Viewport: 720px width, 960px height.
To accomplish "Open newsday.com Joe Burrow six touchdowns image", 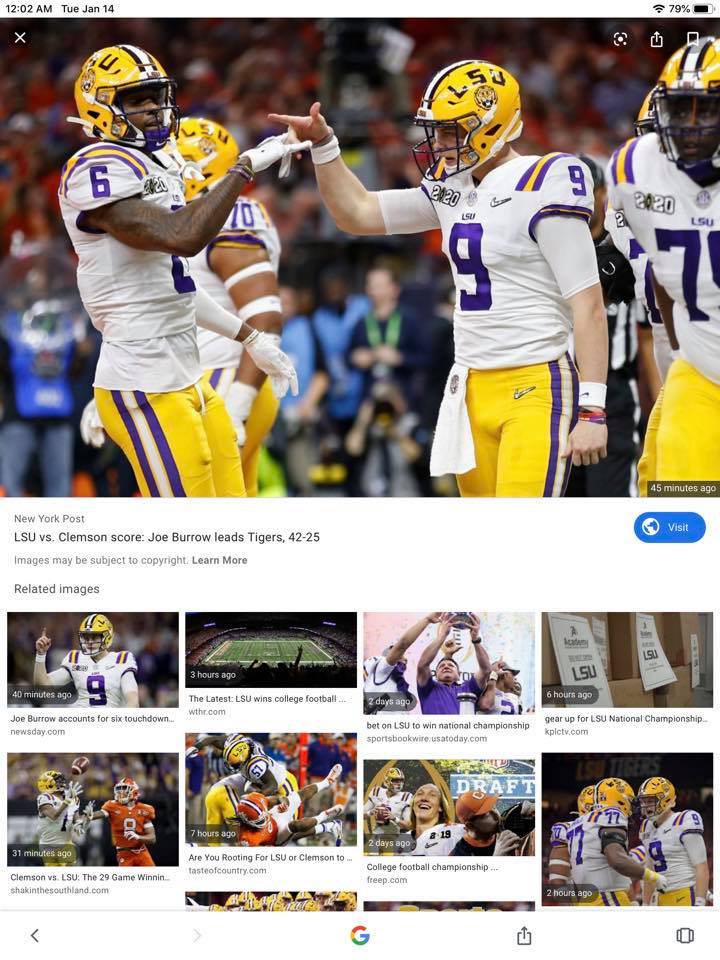I will tap(93, 660).
